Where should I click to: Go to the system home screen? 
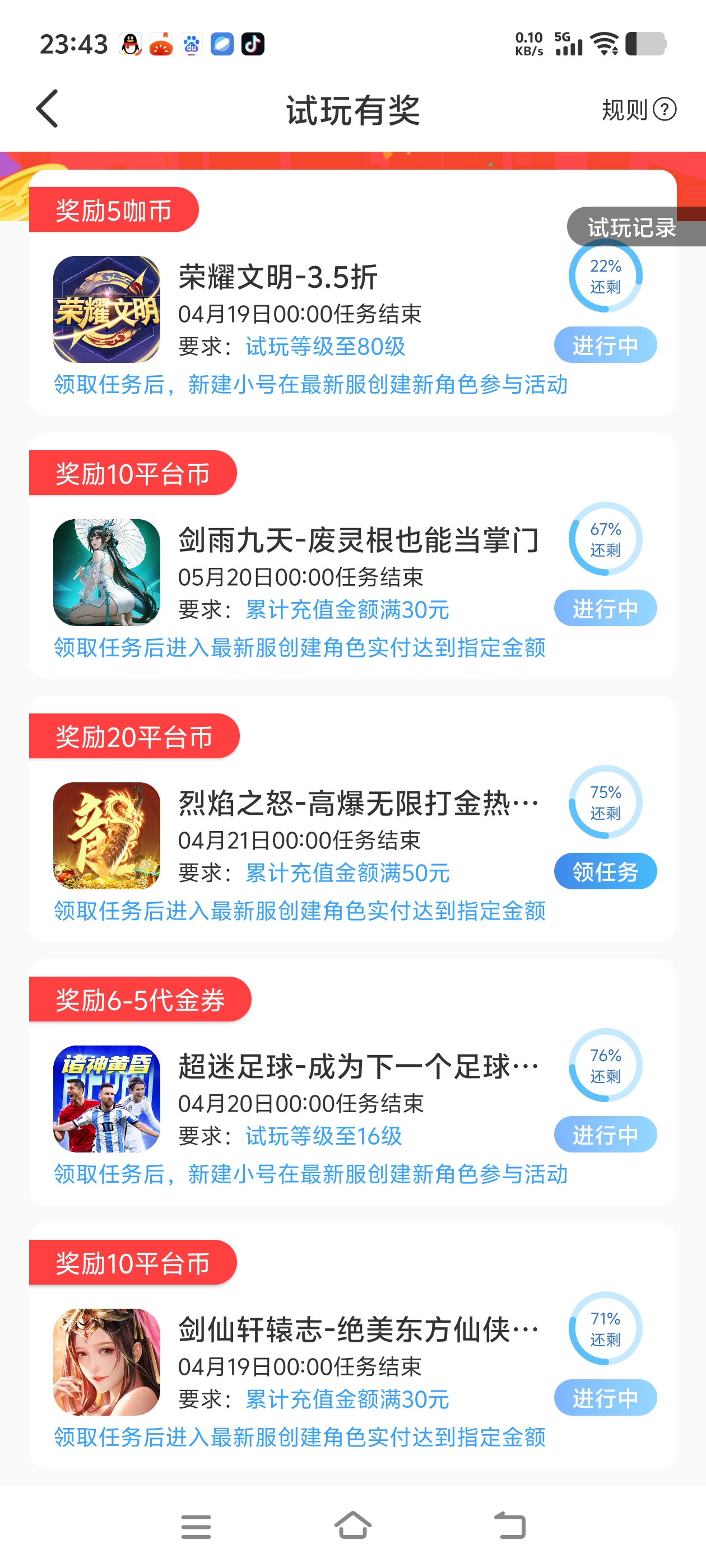[352, 1525]
